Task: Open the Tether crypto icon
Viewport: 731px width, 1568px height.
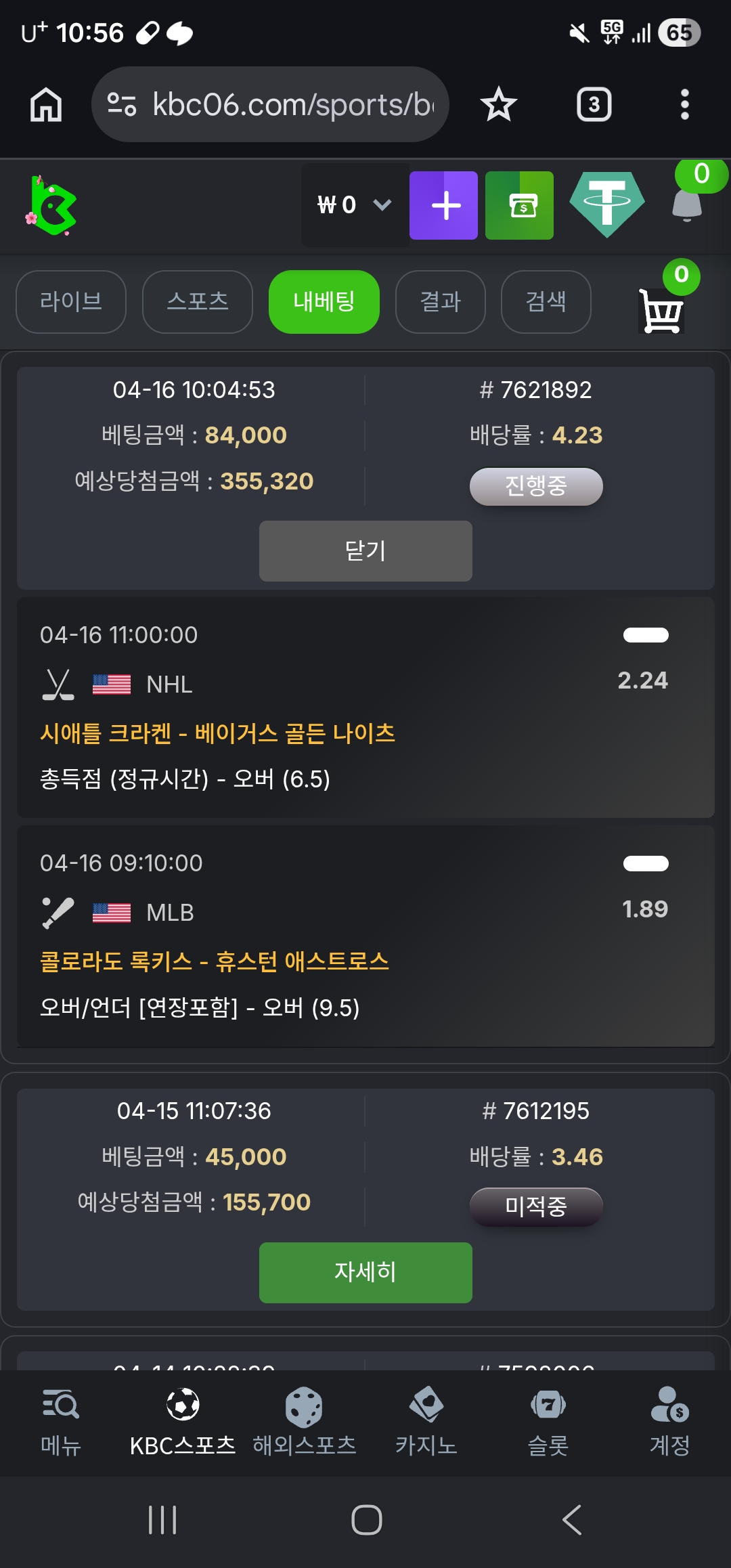Action: pos(606,204)
